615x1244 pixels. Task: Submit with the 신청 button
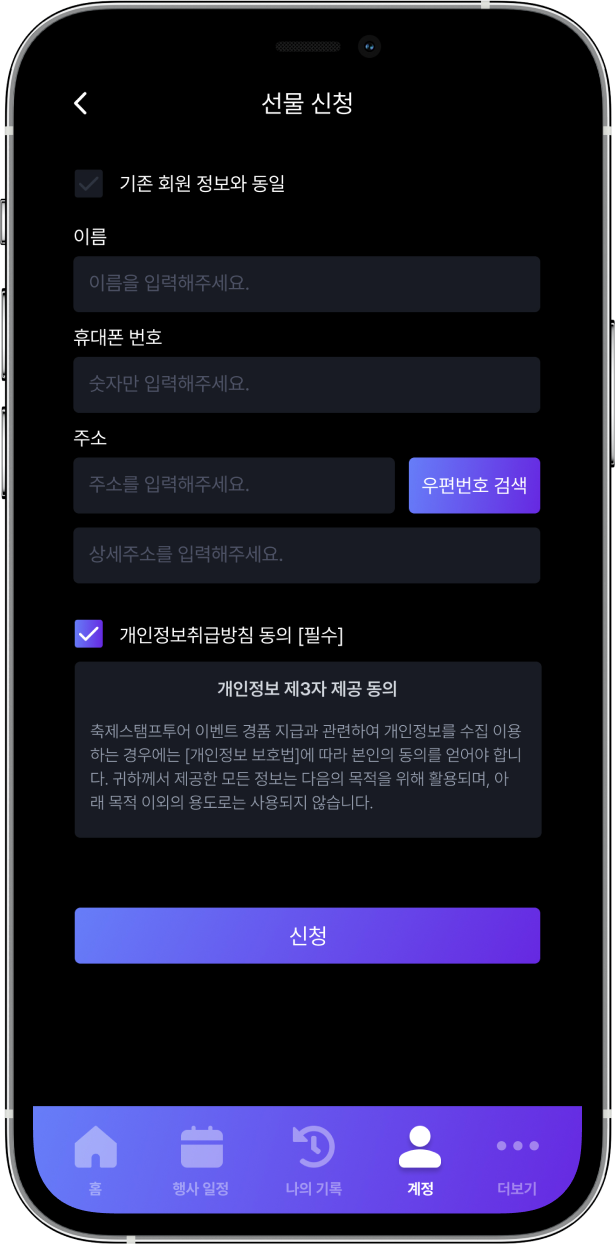tap(307, 935)
